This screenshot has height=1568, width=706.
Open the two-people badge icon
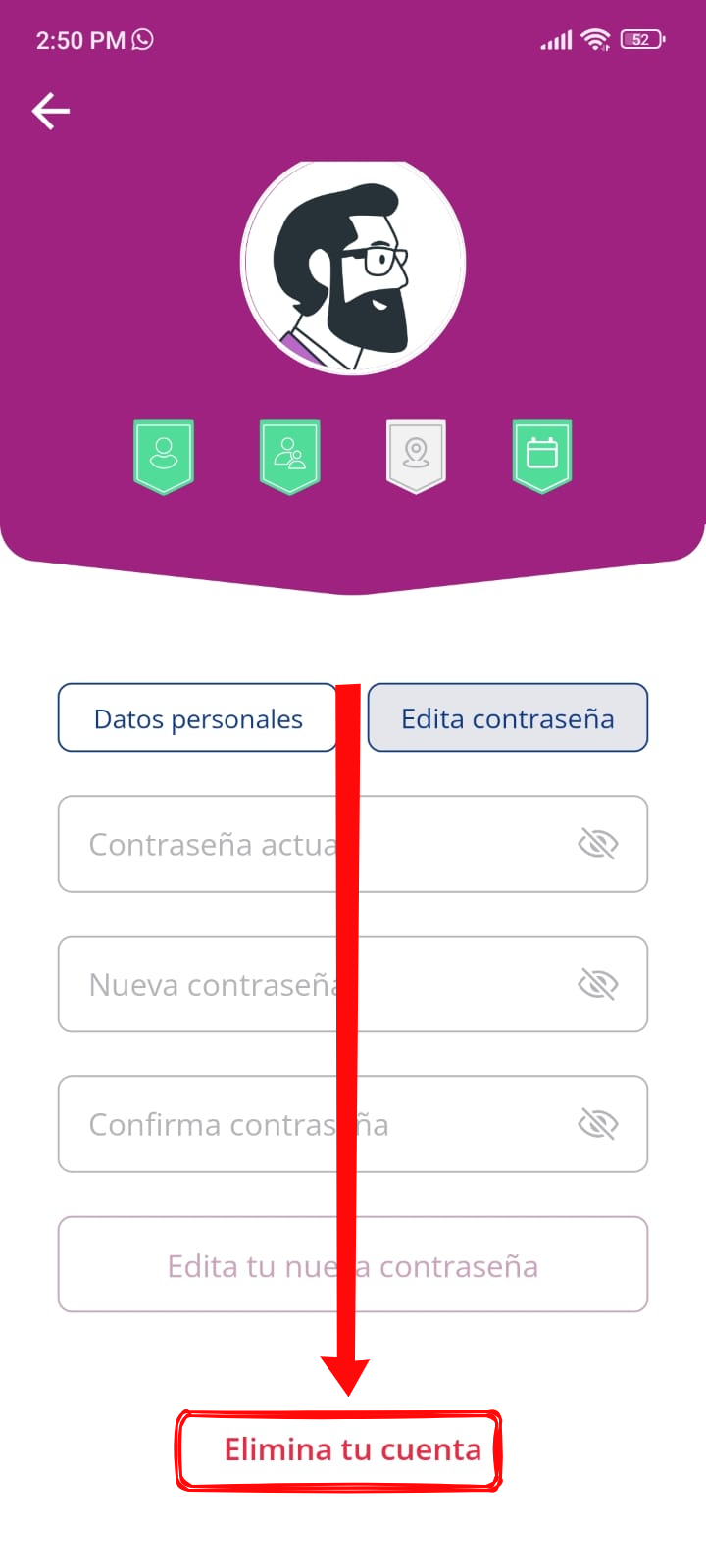pos(290,457)
